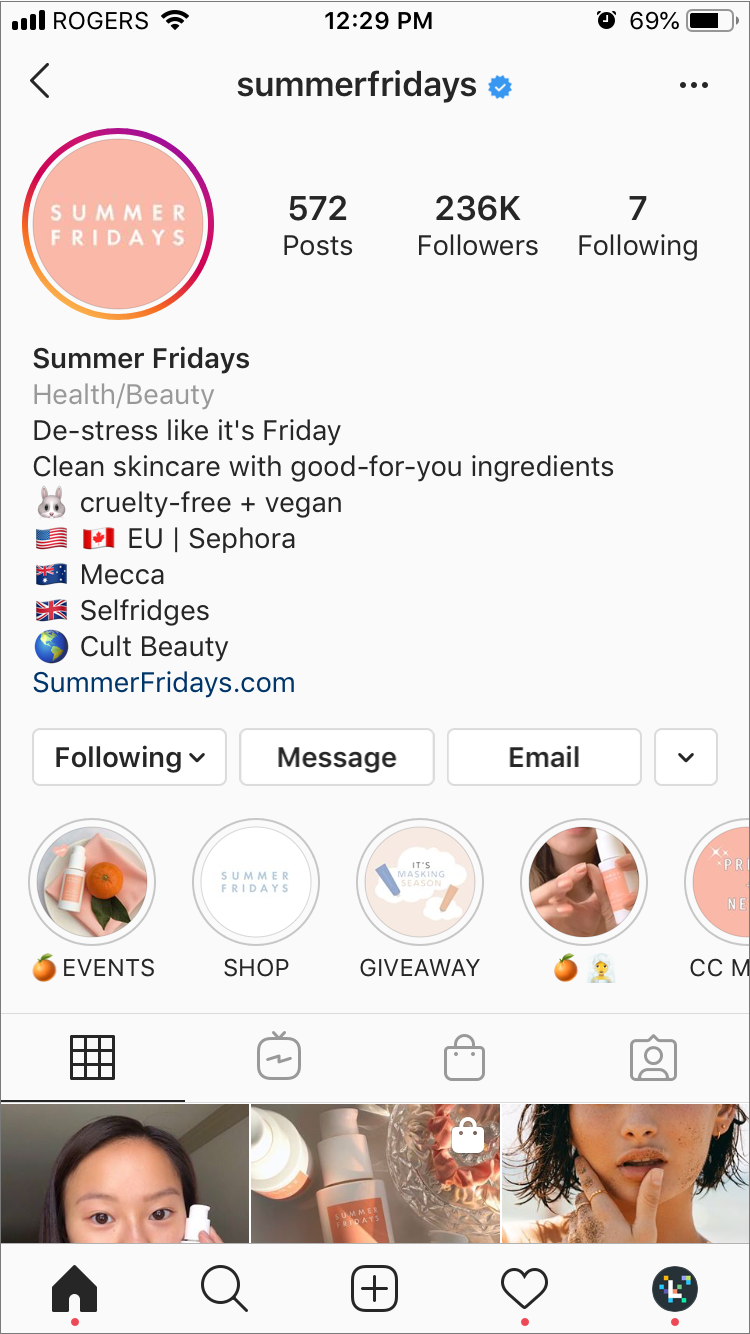Expand suggested accounts chevron next to Email

point(686,757)
